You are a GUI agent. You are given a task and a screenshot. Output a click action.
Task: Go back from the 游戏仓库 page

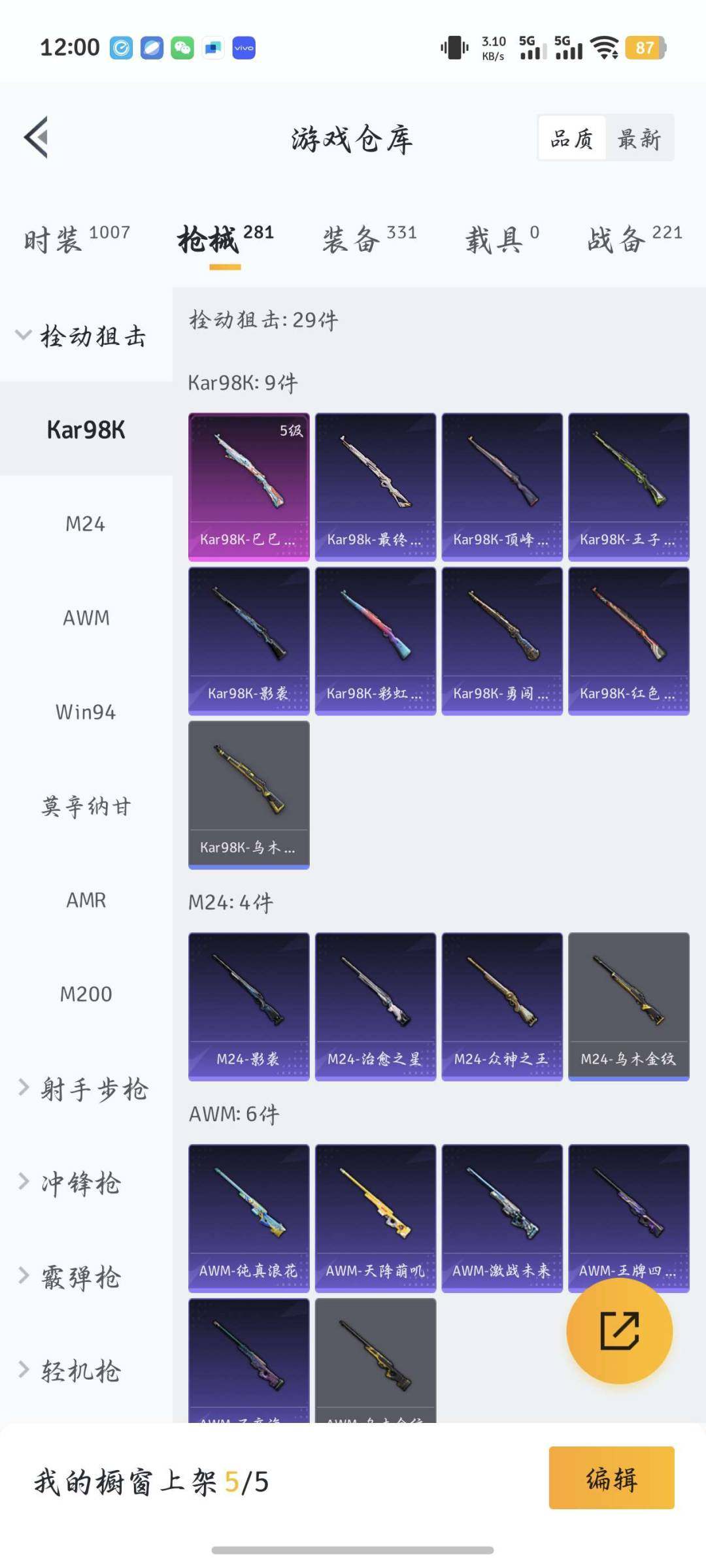[37, 137]
